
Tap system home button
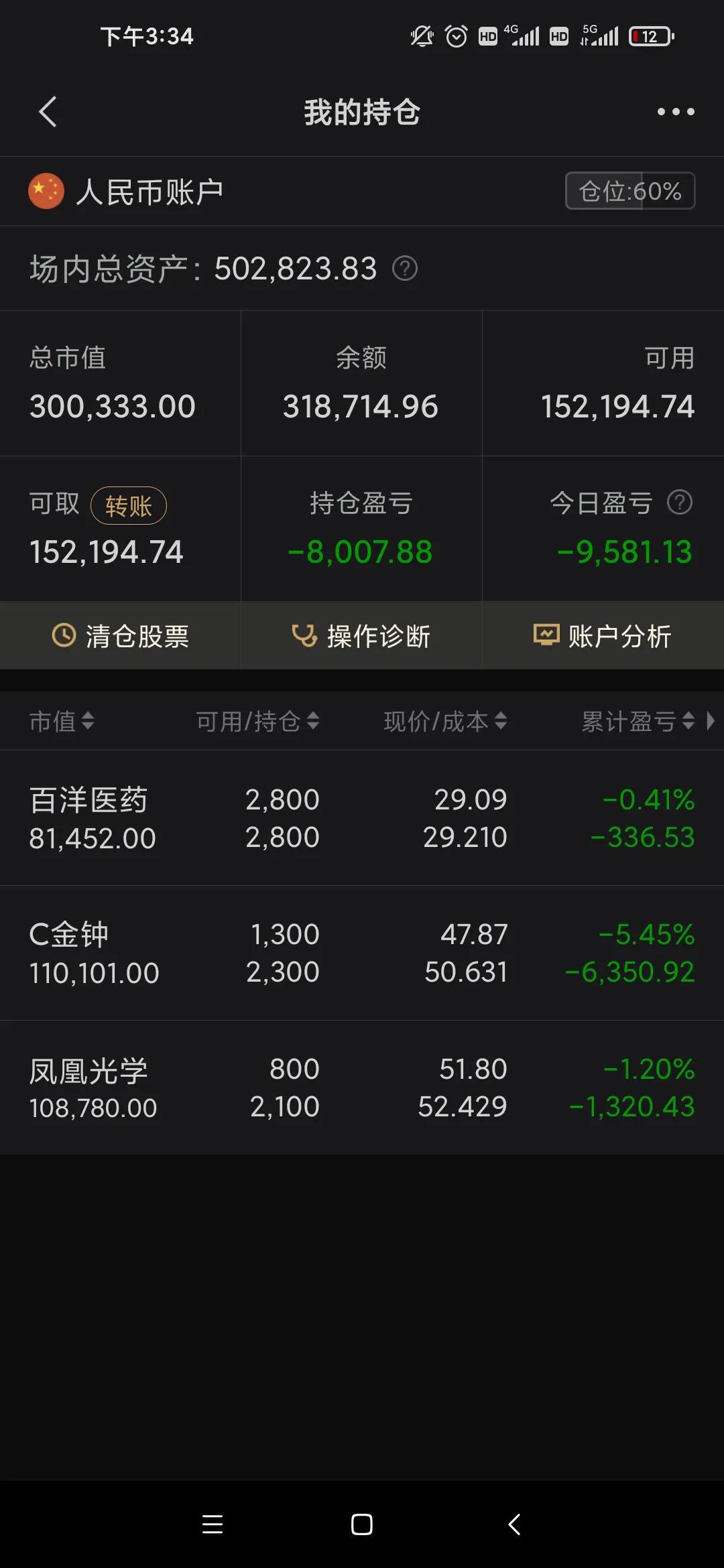click(362, 1524)
